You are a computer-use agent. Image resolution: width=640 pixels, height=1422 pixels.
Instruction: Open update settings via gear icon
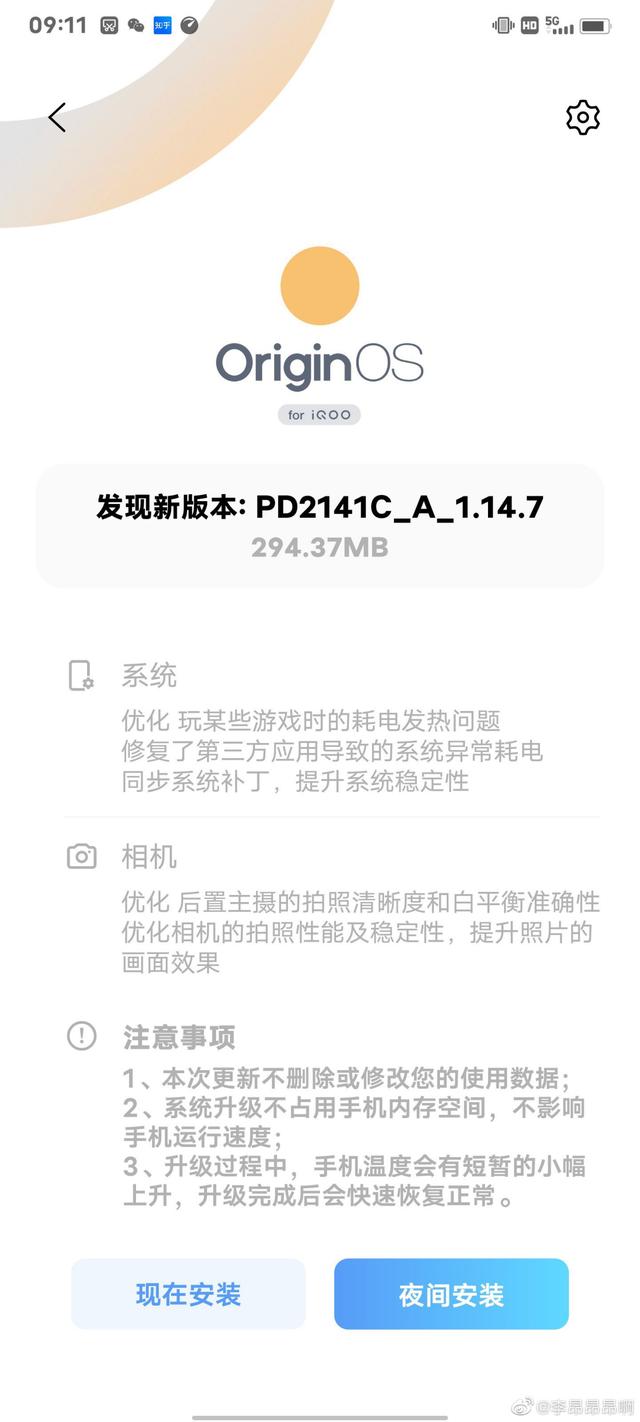click(583, 118)
